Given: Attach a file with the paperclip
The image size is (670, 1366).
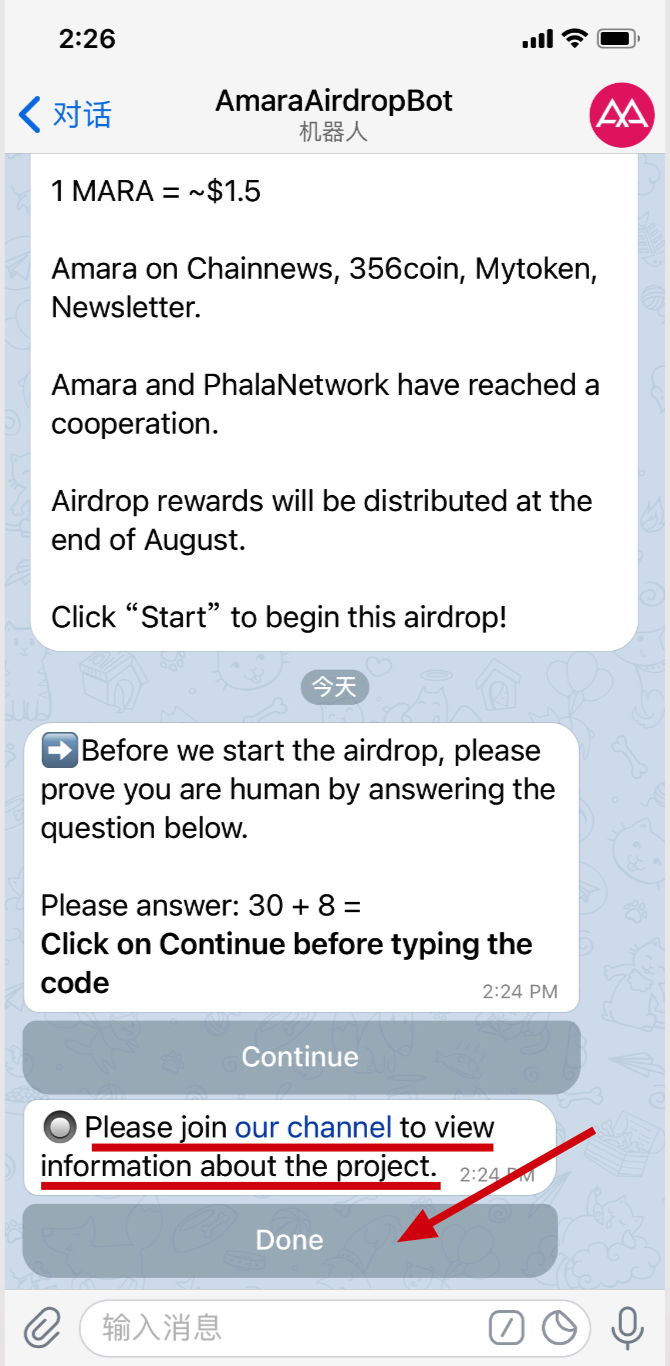Looking at the screenshot, I should click(x=41, y=1327).
